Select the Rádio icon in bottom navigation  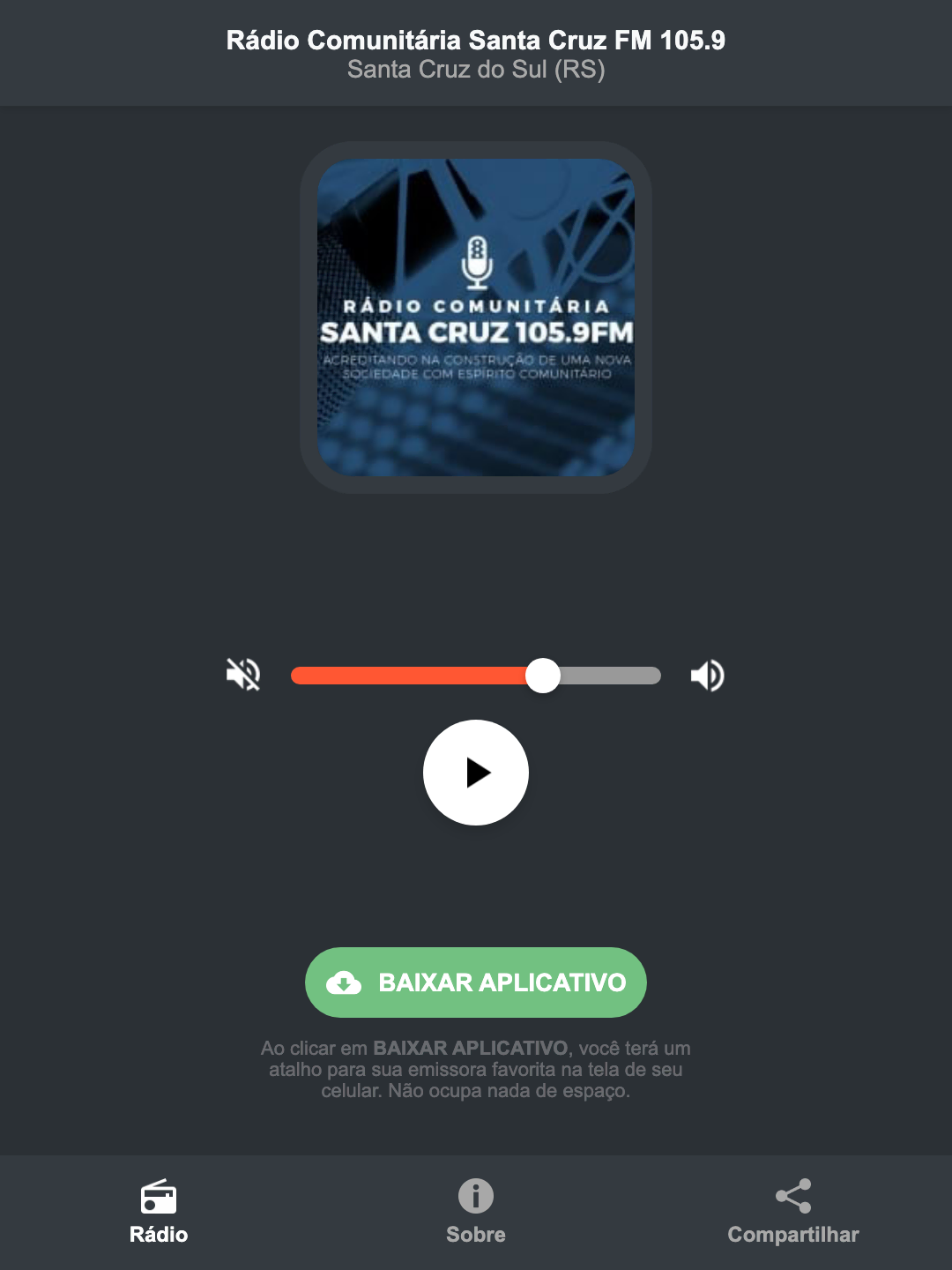[159, 1199]
